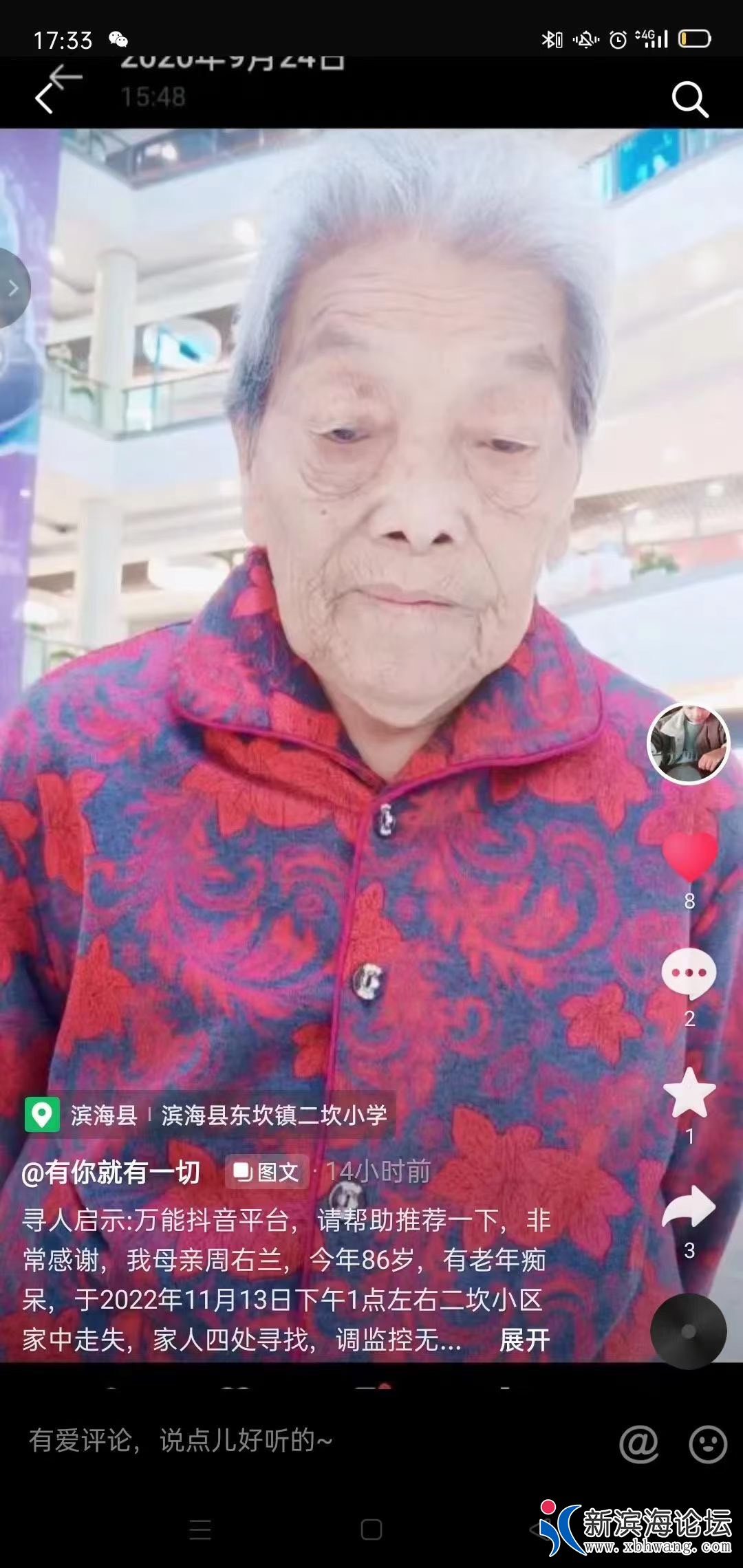Add this post to favorites
Image resolution: width=743 pixels, height=1568 pixels.
click(x=689, y=1093)
